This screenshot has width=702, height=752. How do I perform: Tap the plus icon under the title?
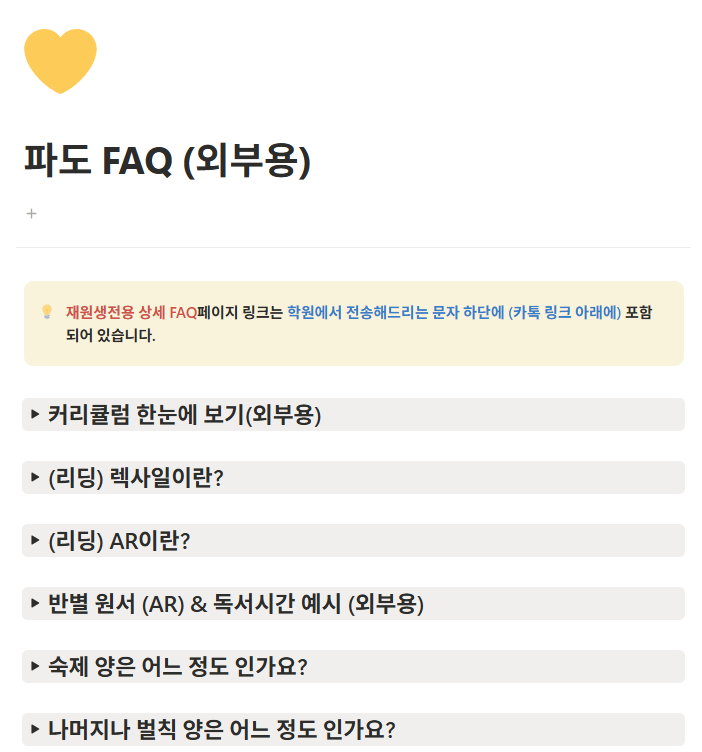point(32,213)
